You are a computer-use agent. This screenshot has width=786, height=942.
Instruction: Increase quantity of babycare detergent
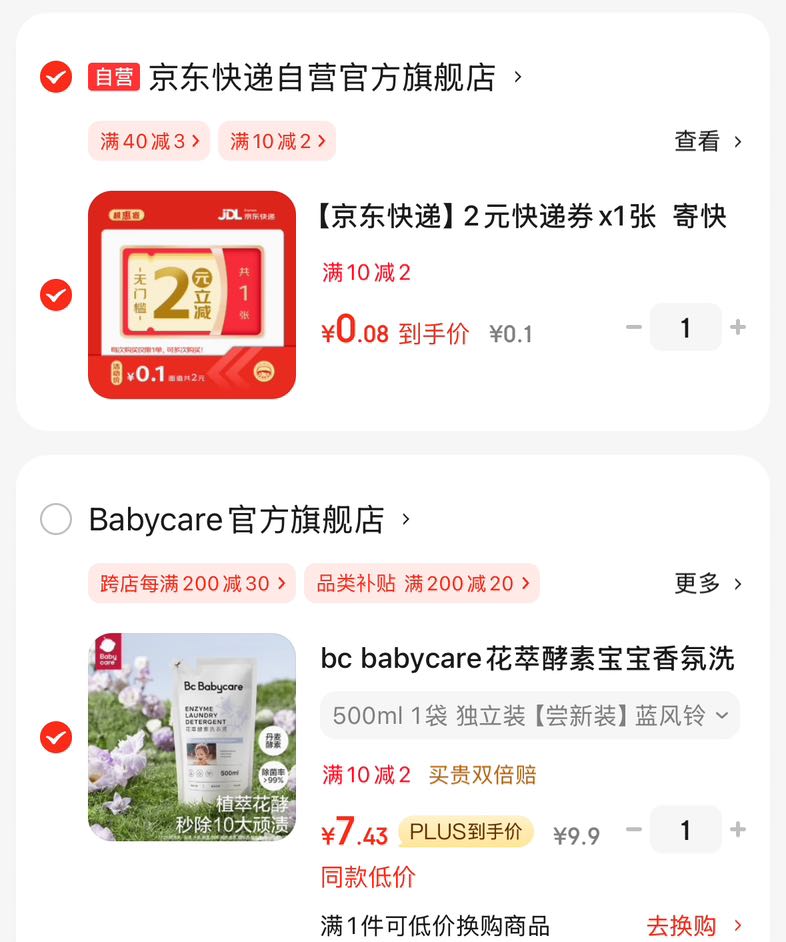click(738, 830)
